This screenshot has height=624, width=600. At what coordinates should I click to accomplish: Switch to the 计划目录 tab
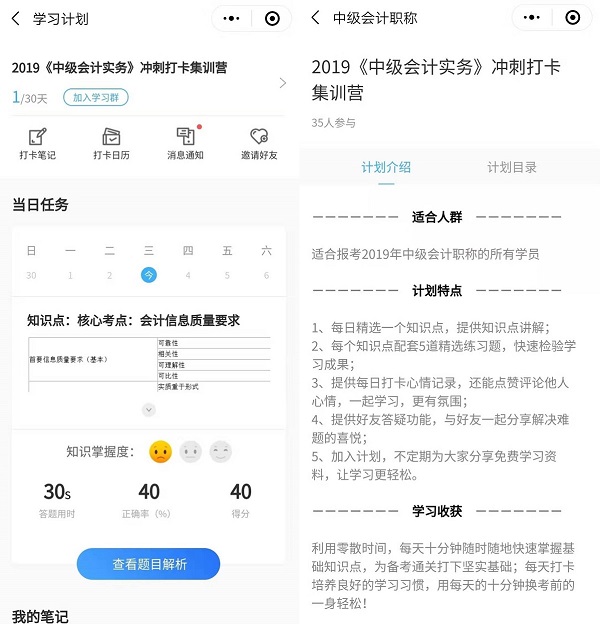(512, 167)
